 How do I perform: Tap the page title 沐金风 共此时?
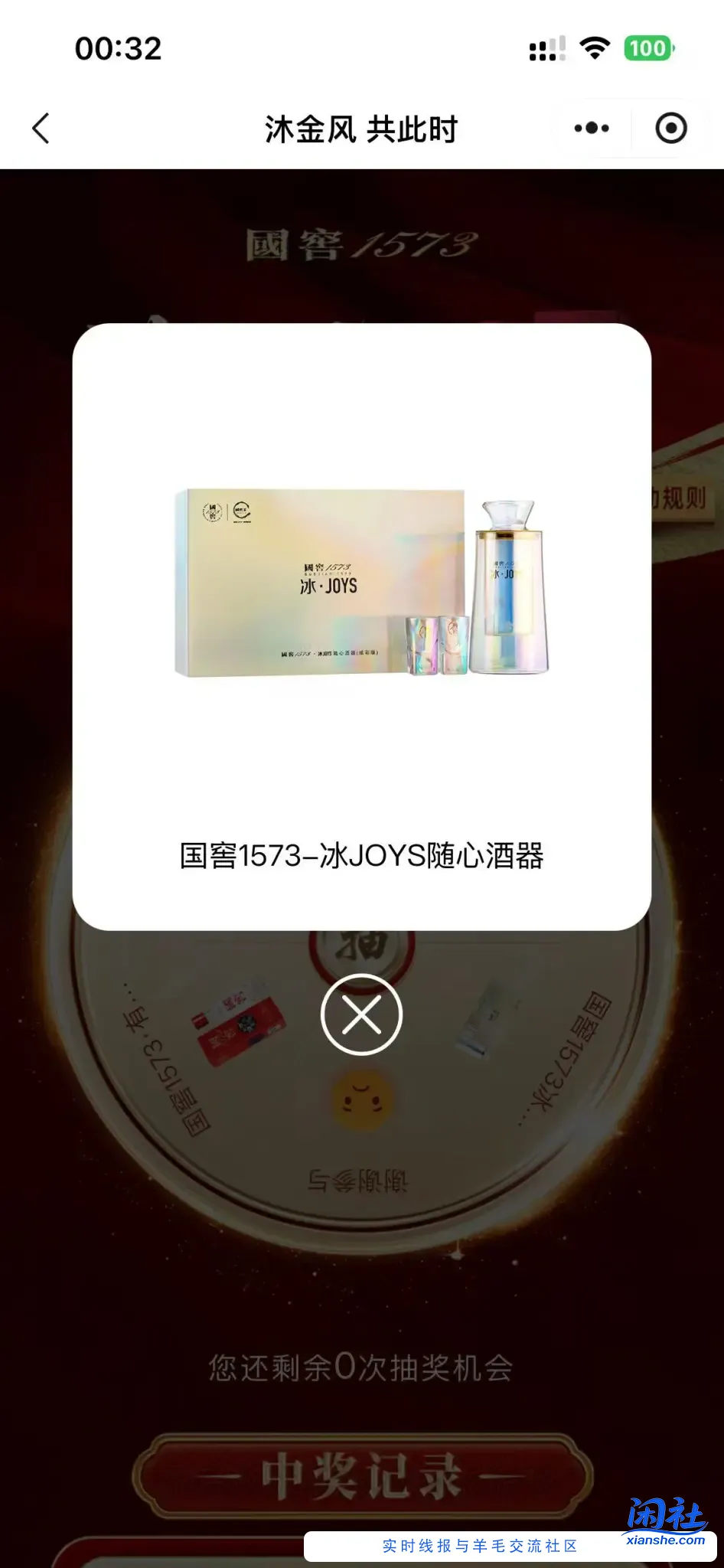tap(360, 128)
